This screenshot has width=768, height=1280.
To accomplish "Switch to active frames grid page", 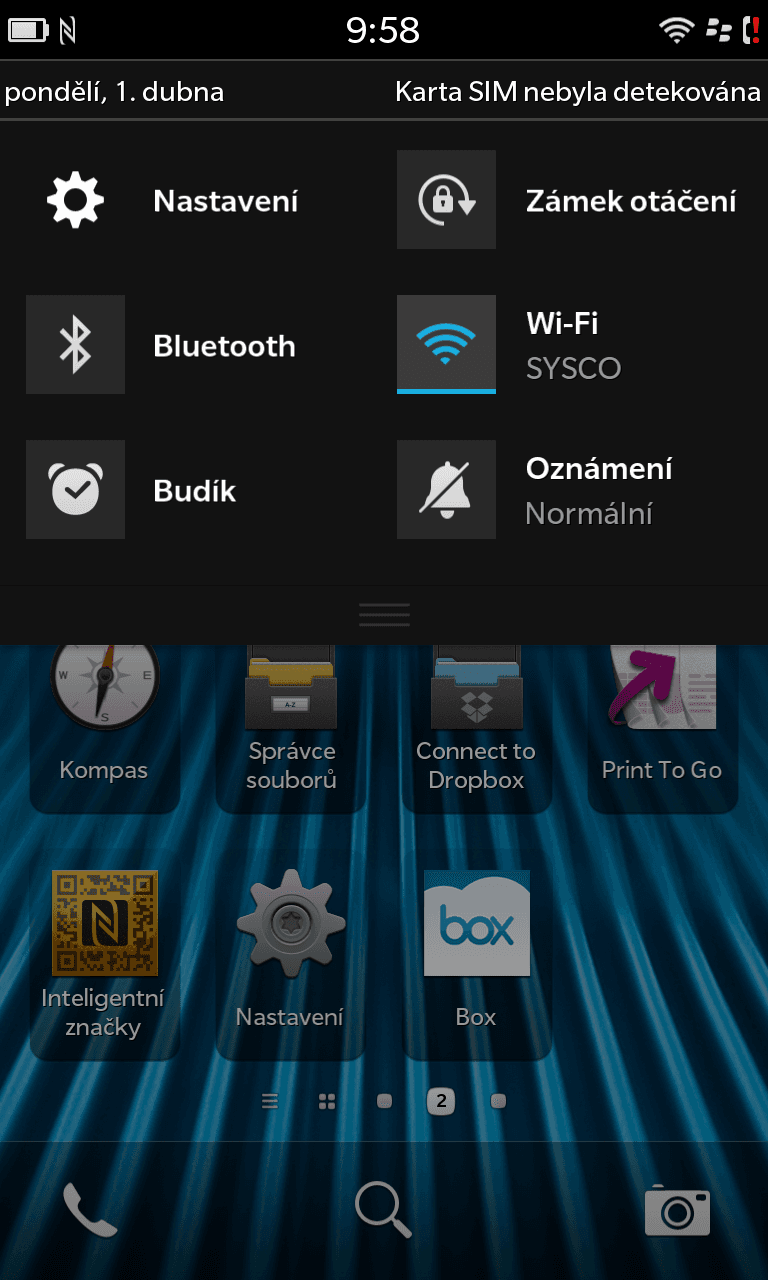I will tap(327, 1102).
